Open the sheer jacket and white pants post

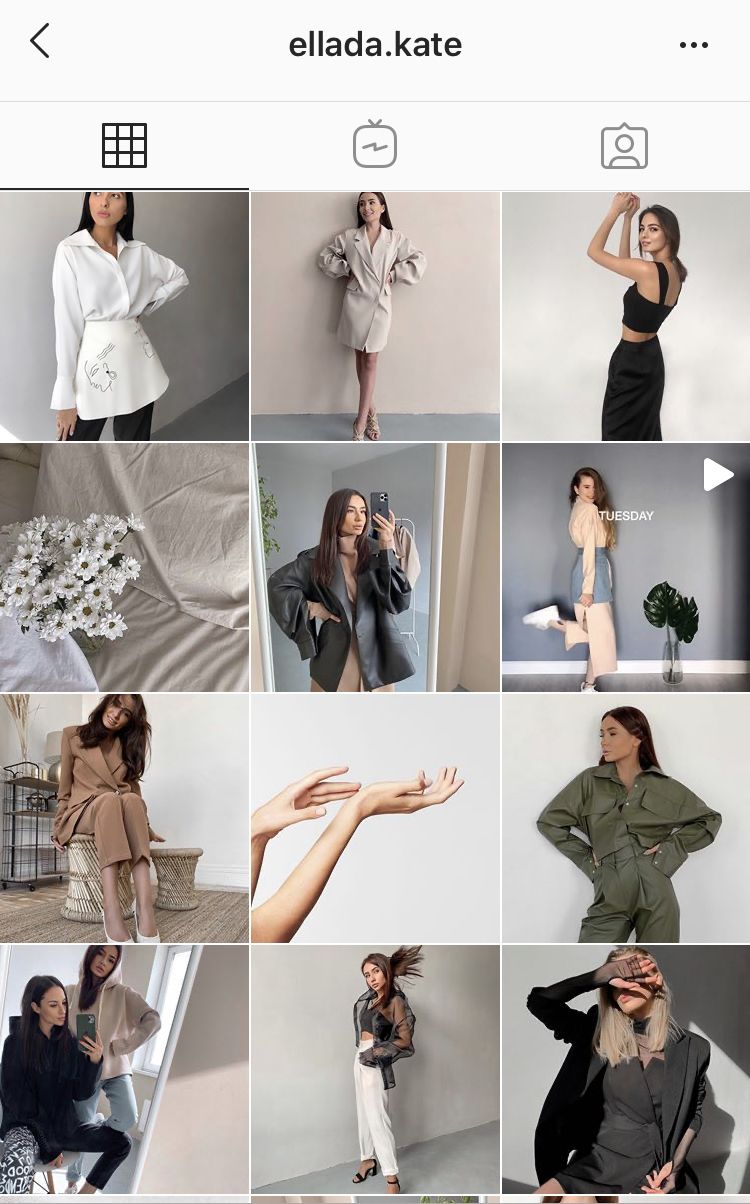tap(375, 1069)
